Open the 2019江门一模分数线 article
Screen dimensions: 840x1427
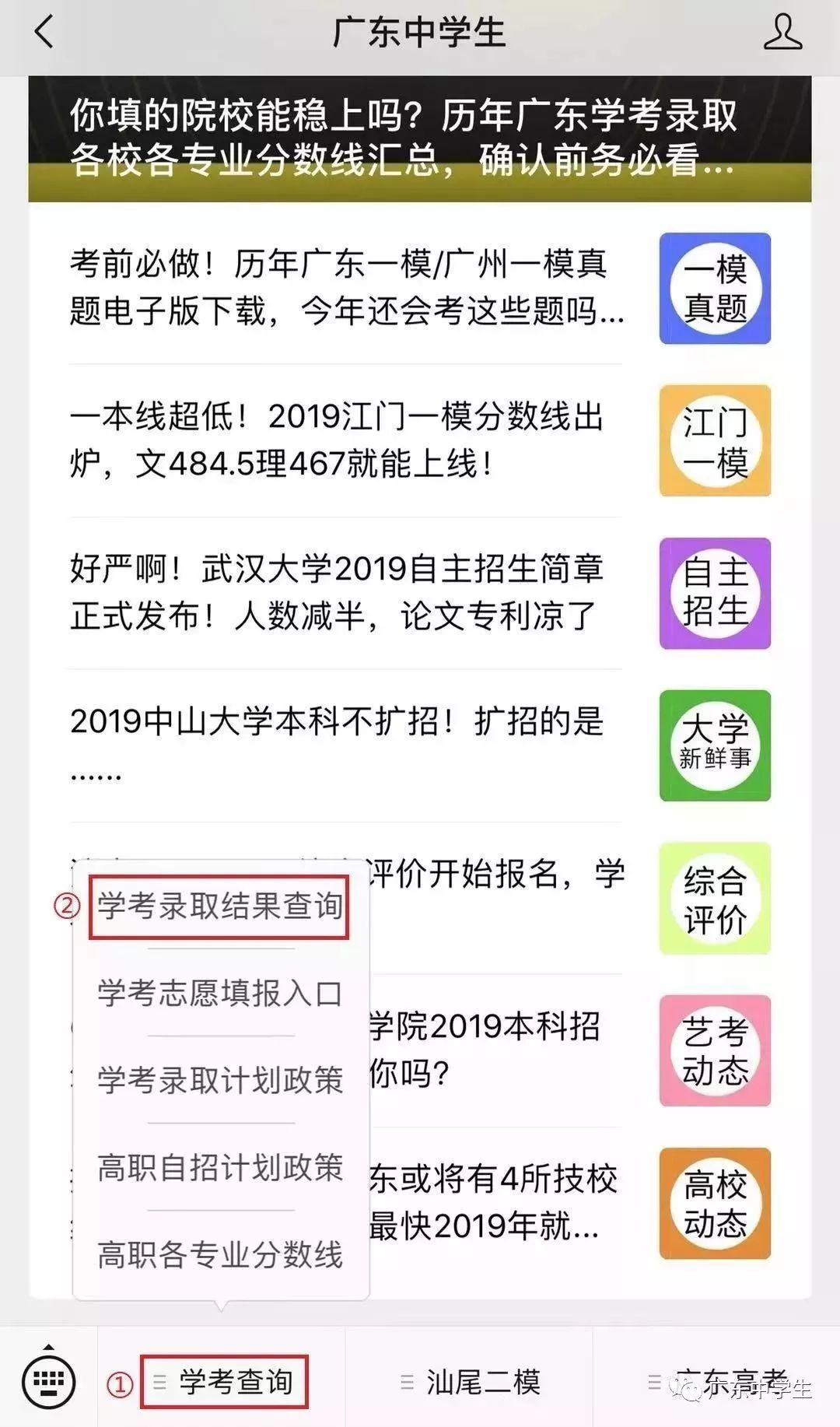click(420, 440)
